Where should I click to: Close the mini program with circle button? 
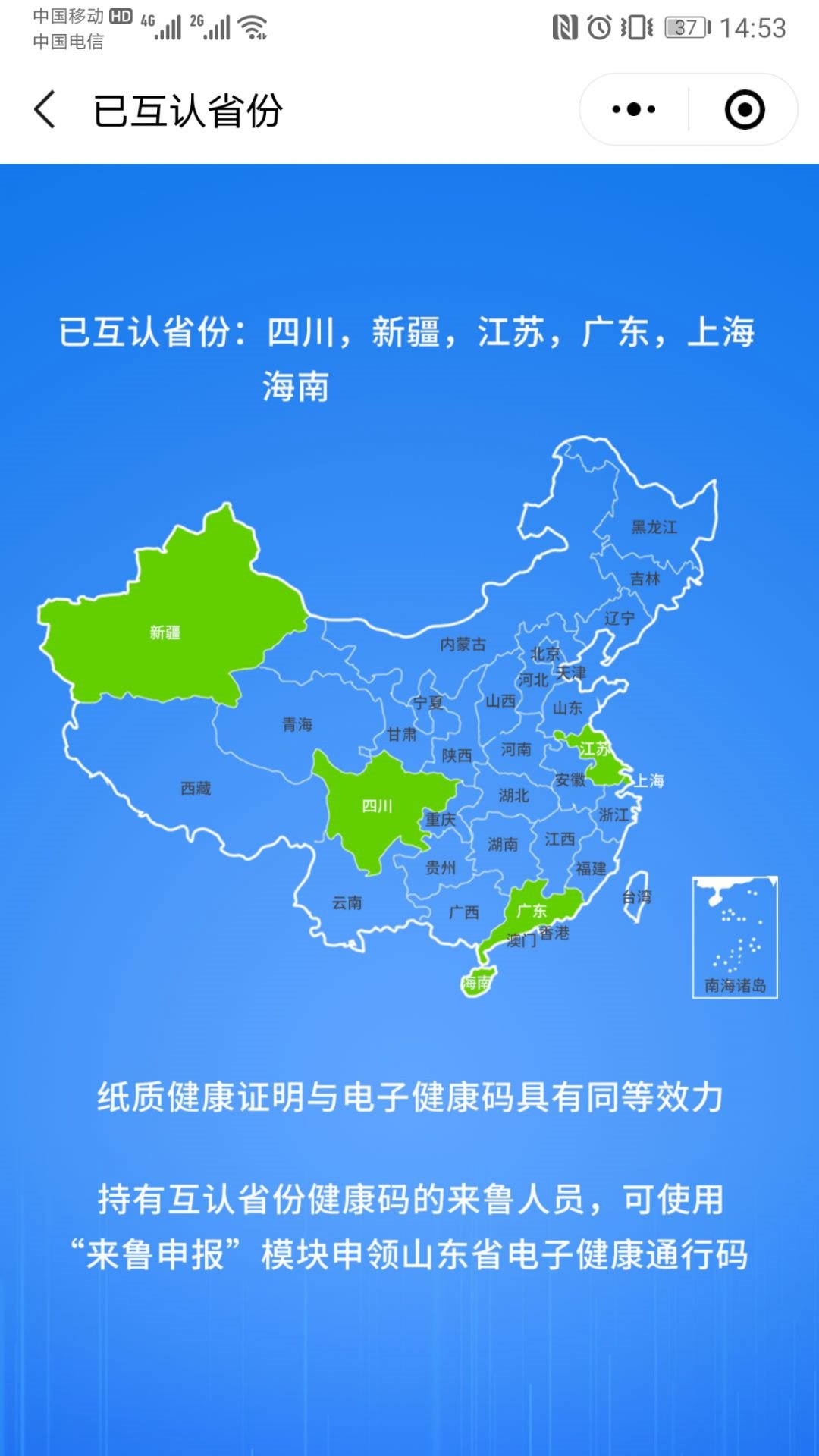[745, 109]
